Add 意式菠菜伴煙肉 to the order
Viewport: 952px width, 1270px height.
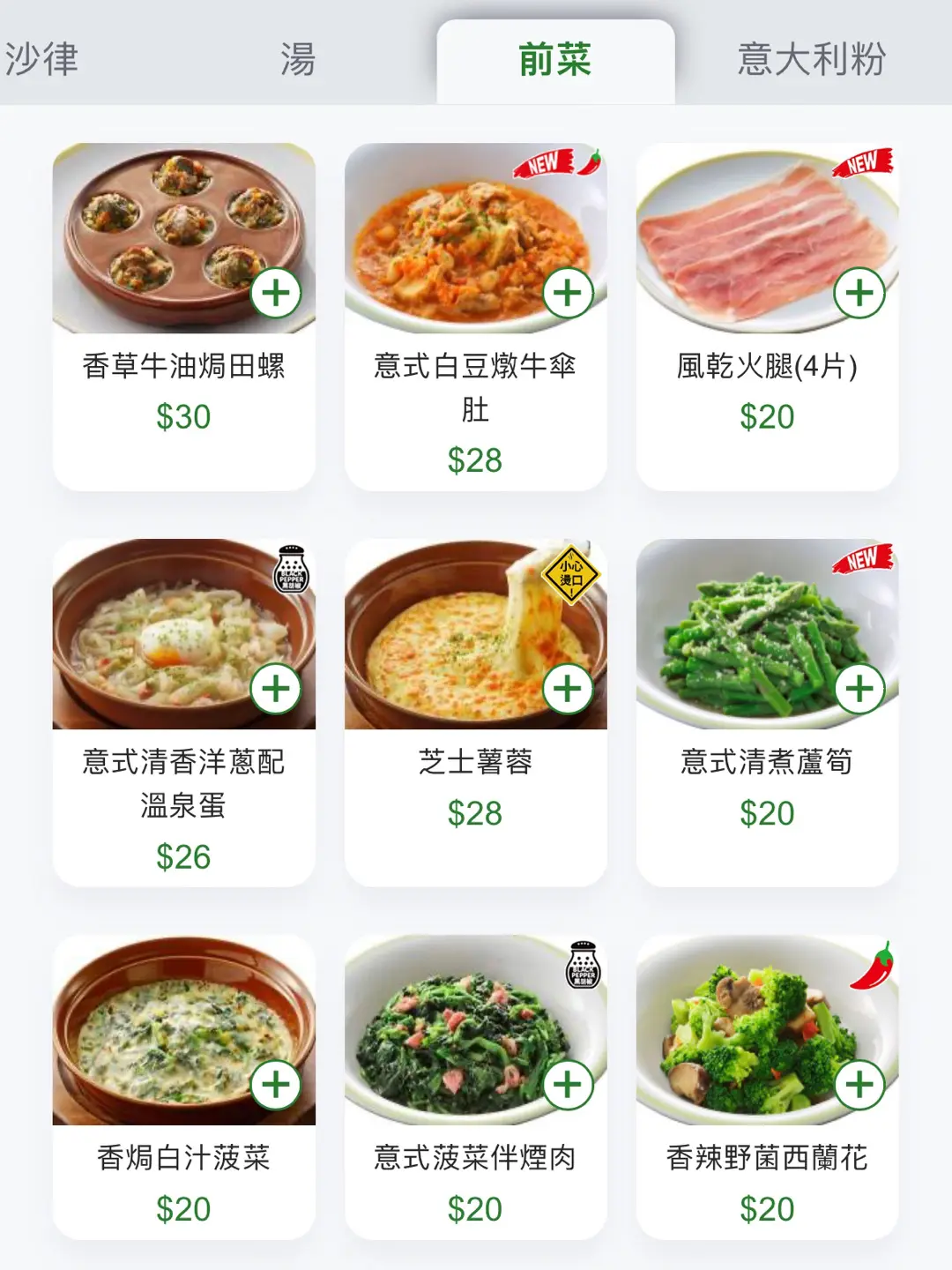click(568, 1085)
